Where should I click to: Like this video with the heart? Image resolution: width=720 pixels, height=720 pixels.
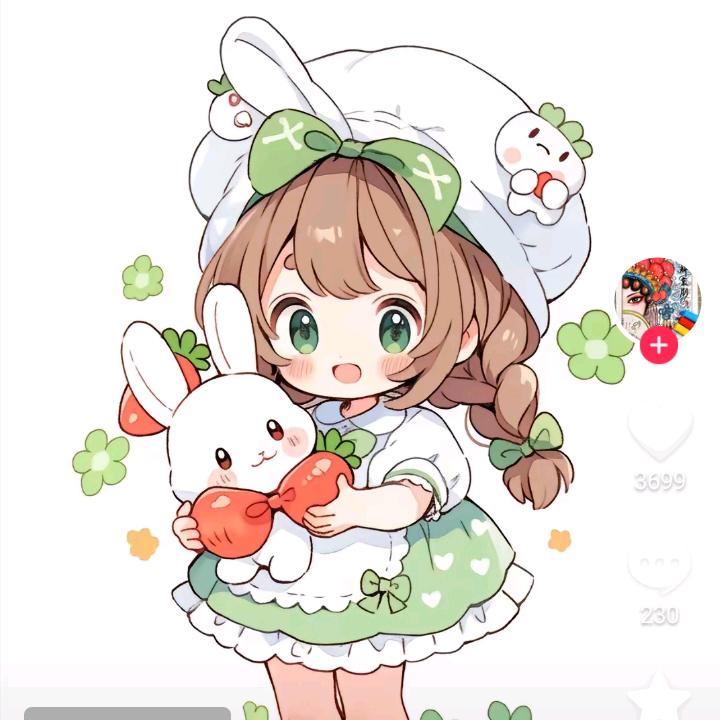tap(659, 434)
